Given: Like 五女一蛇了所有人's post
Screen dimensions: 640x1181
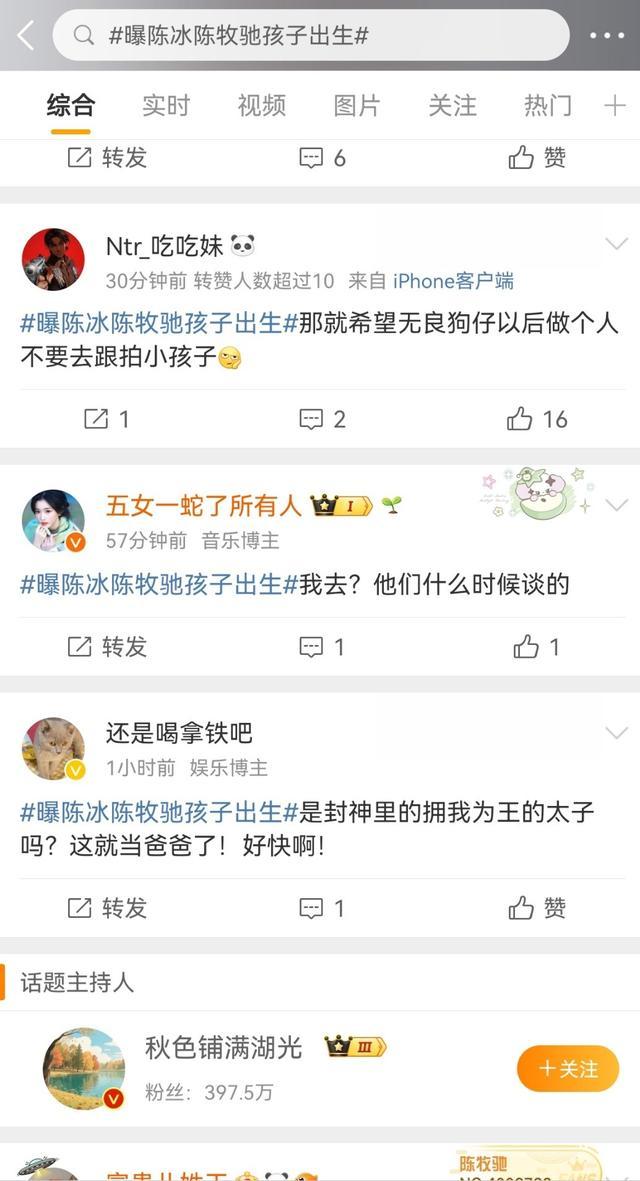Looking at the screenshot, I should tap(537, 647).
